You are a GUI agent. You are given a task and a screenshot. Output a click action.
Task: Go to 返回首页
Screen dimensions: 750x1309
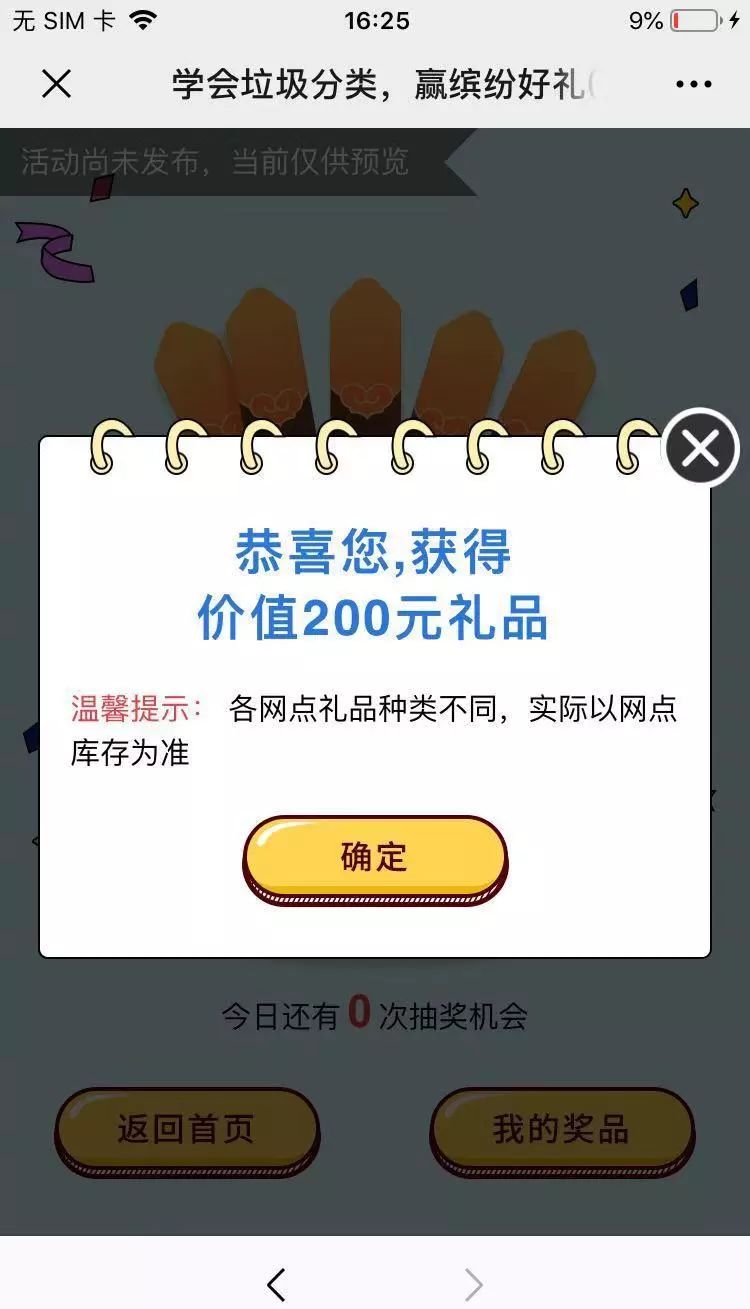[x=187, y=1131]
